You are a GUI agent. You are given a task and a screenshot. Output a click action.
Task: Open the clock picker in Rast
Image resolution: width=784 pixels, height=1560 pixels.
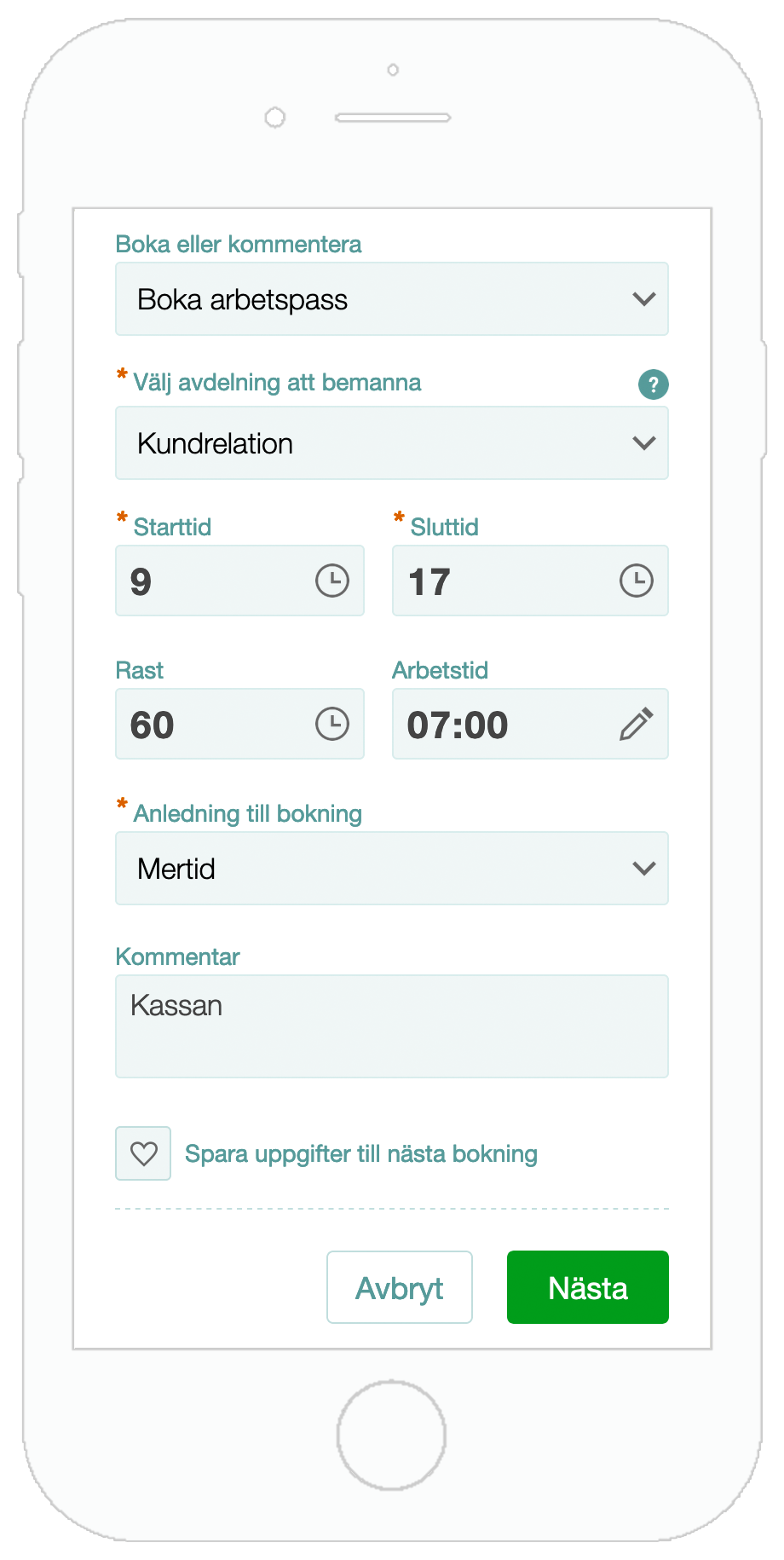[332, 725]
